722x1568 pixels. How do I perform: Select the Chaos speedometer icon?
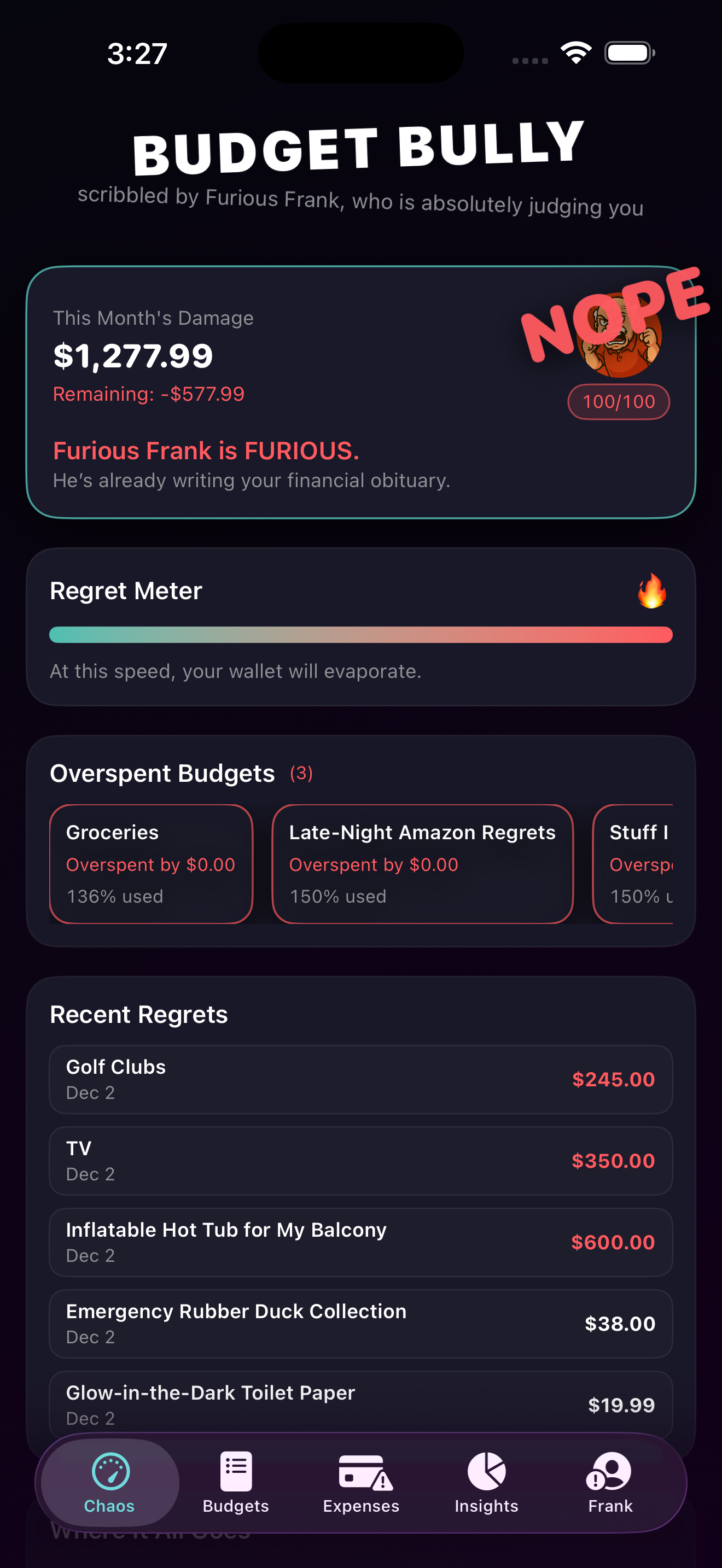coord(109,1470)
